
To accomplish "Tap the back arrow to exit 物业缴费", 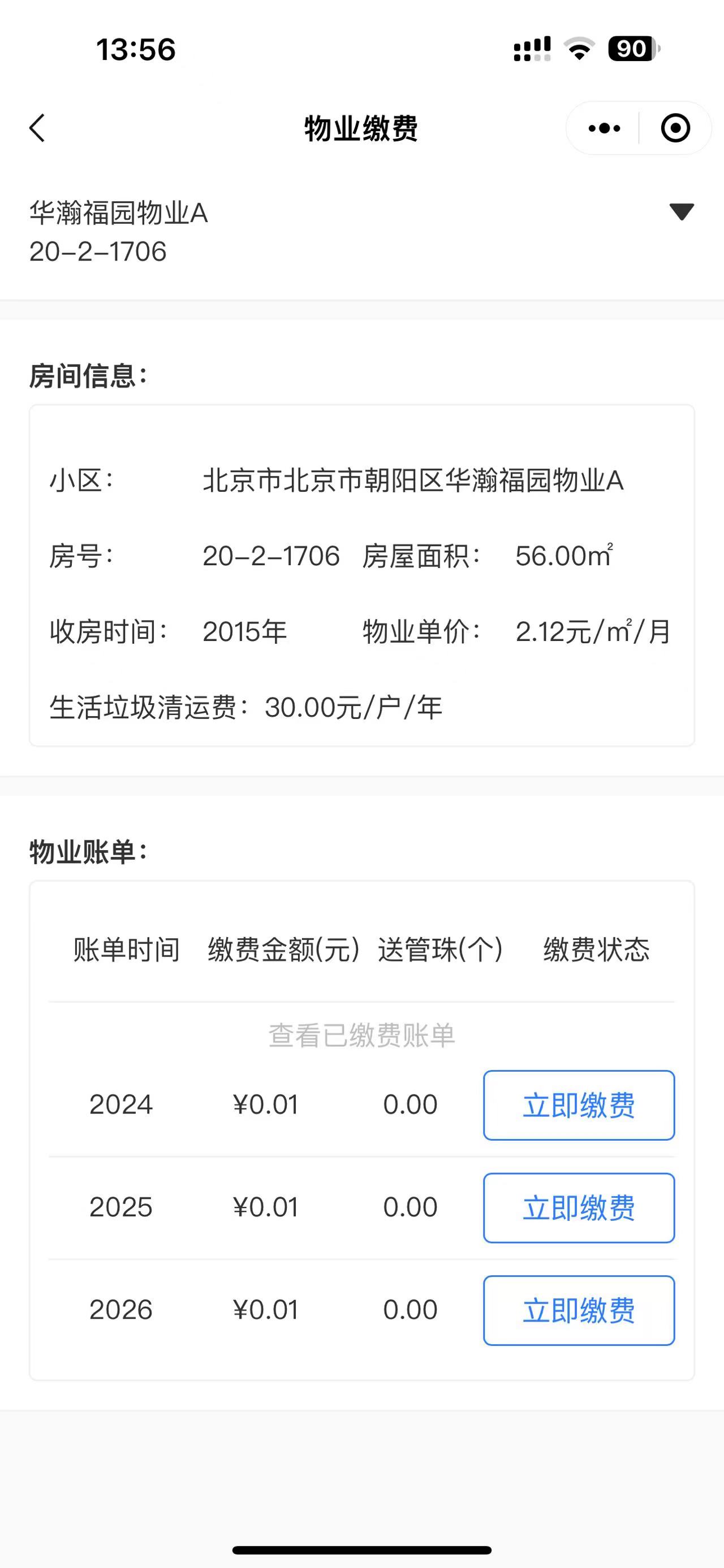I will [38, 128].
